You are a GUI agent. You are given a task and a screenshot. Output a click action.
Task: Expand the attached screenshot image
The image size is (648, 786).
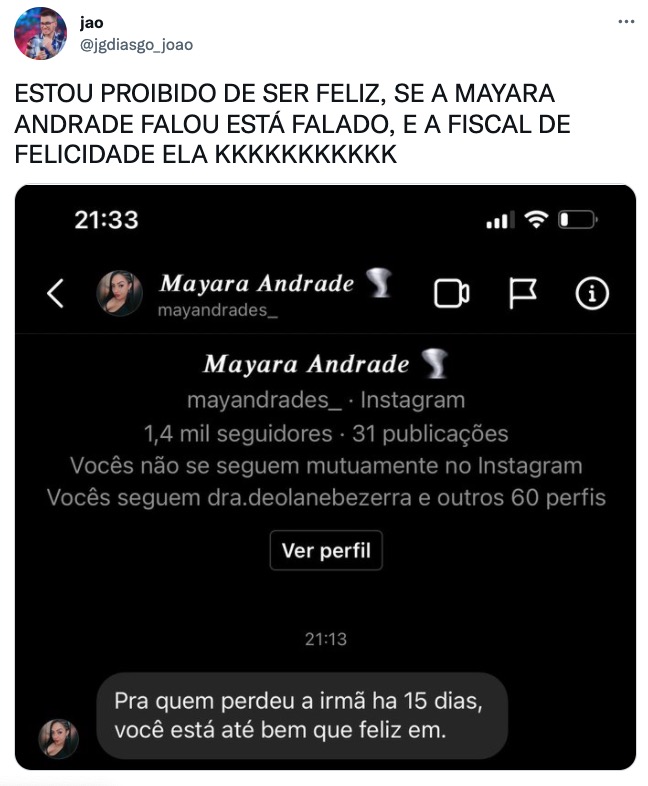[325, 477]
